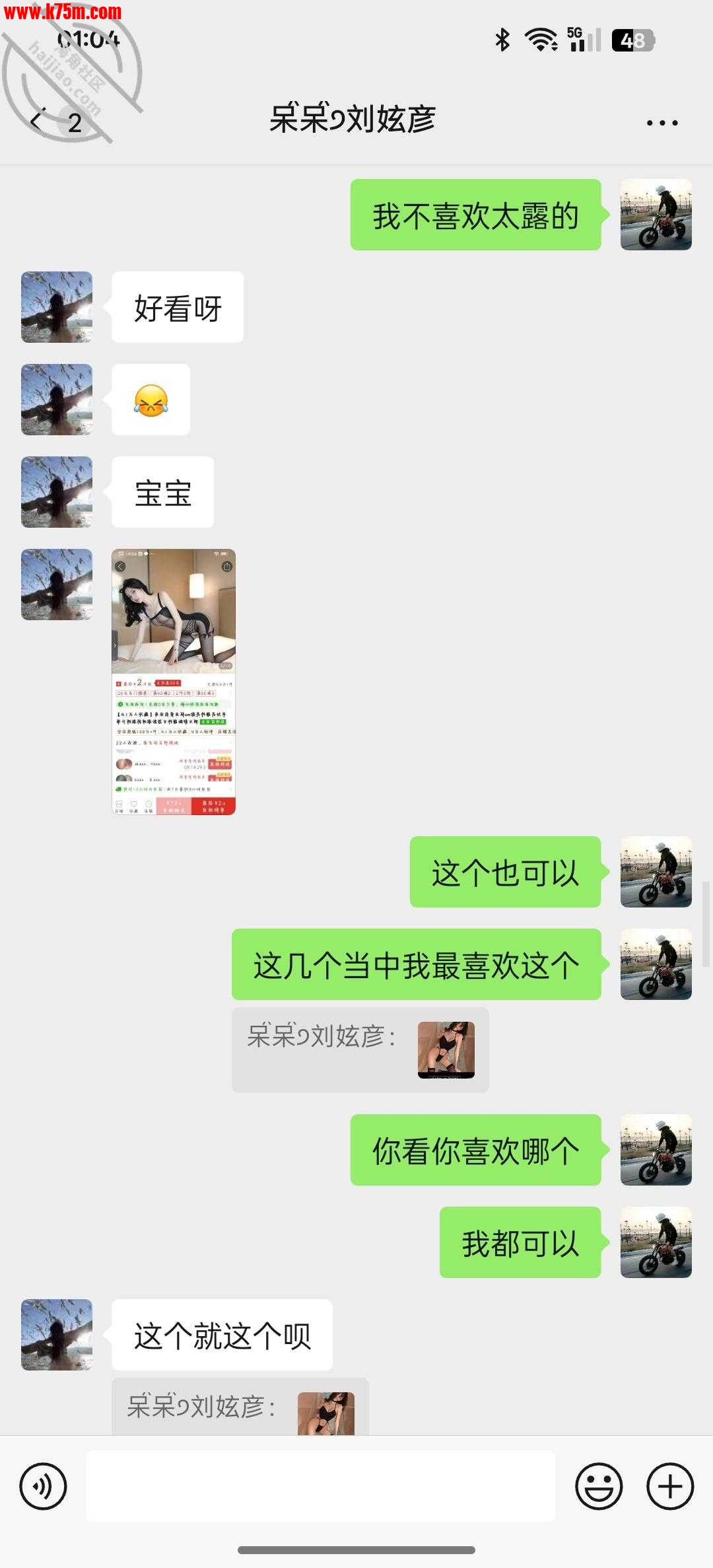Open quoted message under 这几个当中我最喜欢这个

(360, 1050)
